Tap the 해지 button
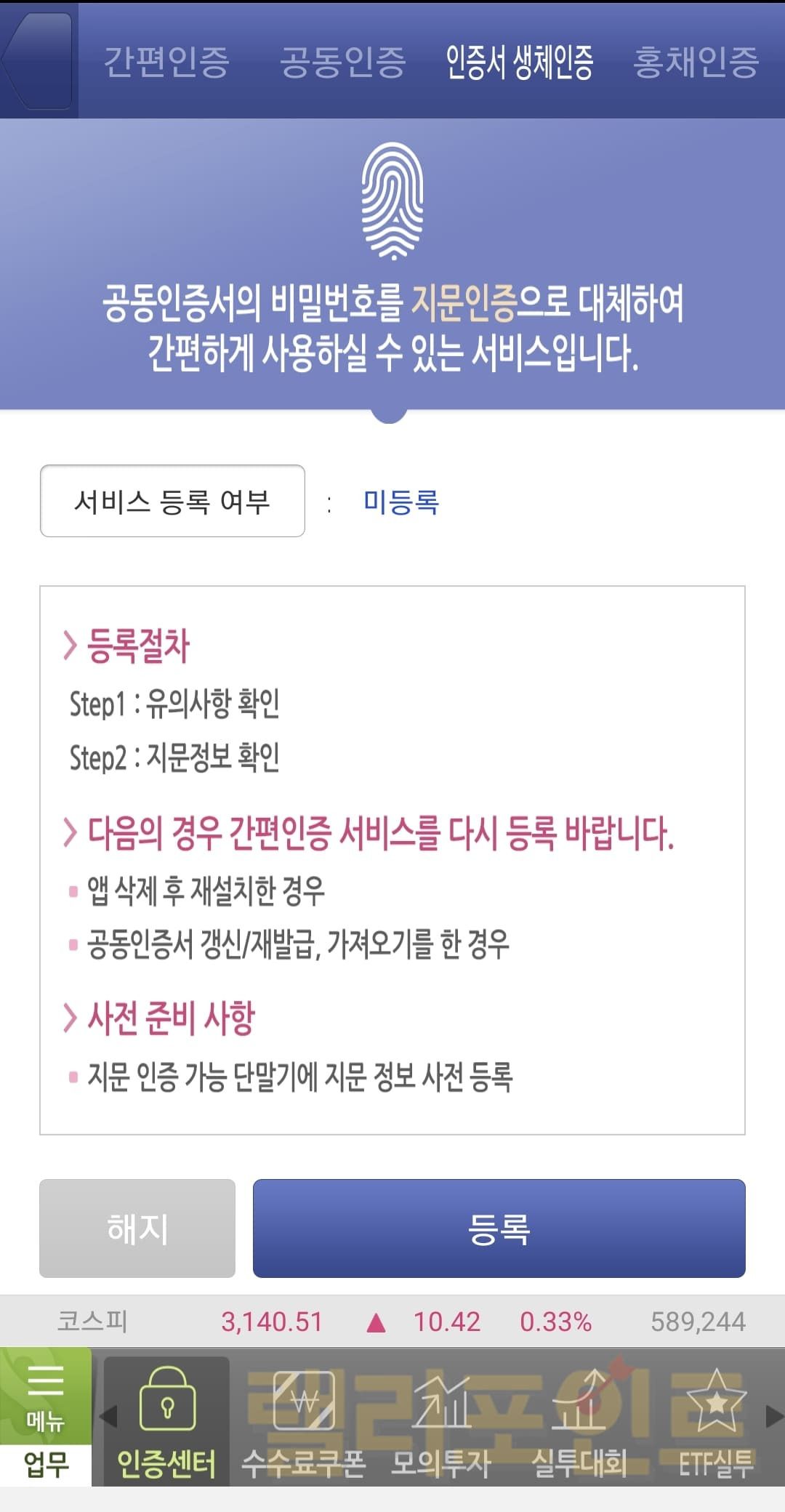This screenshot has height=1512, width=785. (x=137, y=1228)
